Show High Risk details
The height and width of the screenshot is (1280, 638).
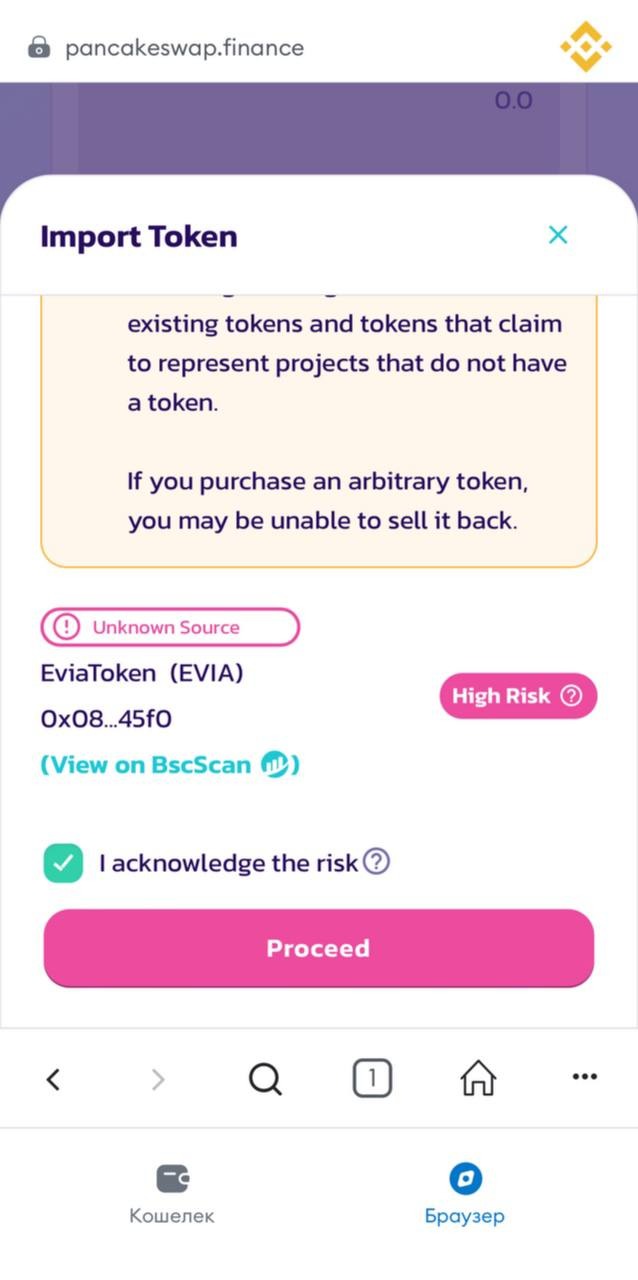tap(517, 696)
